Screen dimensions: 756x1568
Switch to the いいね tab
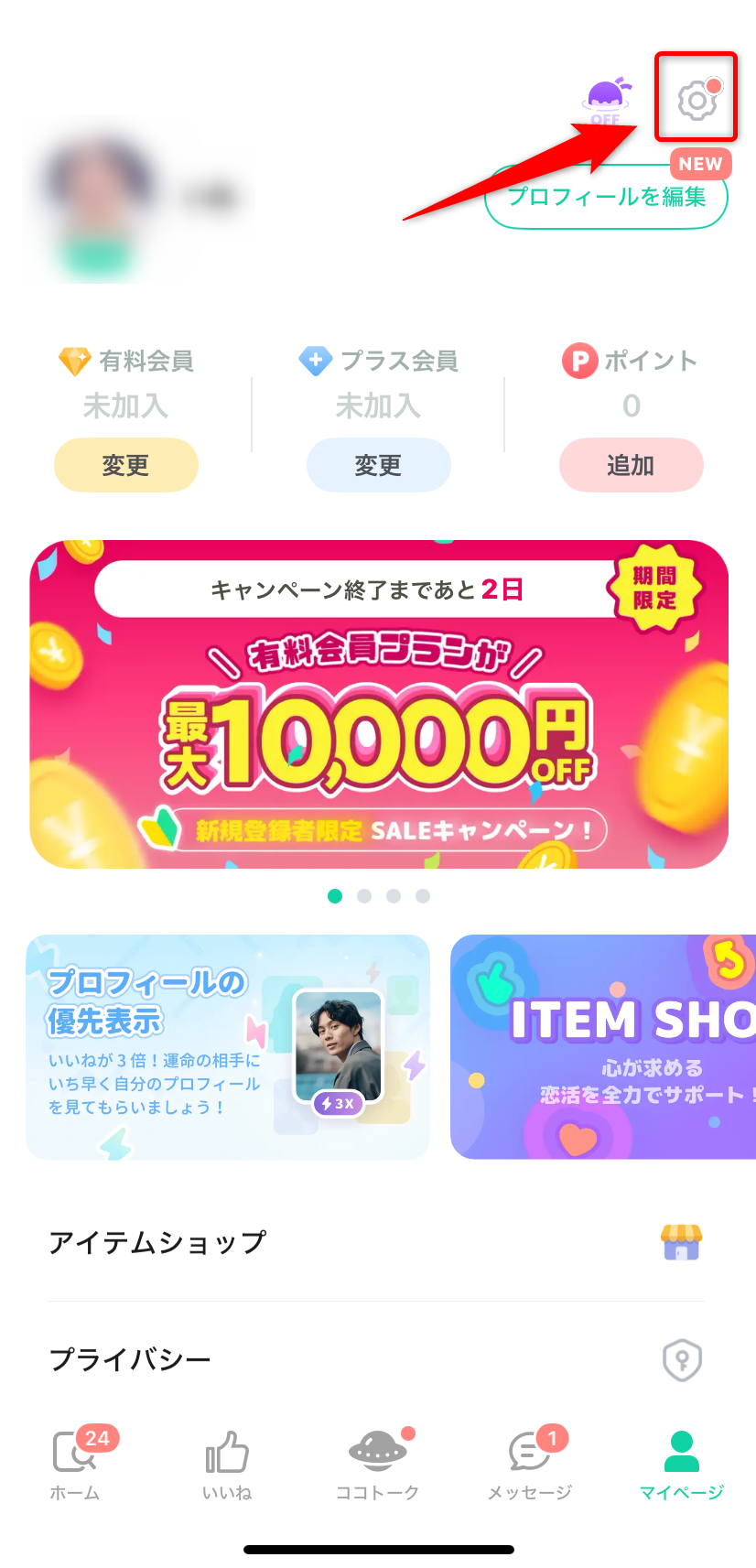(227, 1465)
